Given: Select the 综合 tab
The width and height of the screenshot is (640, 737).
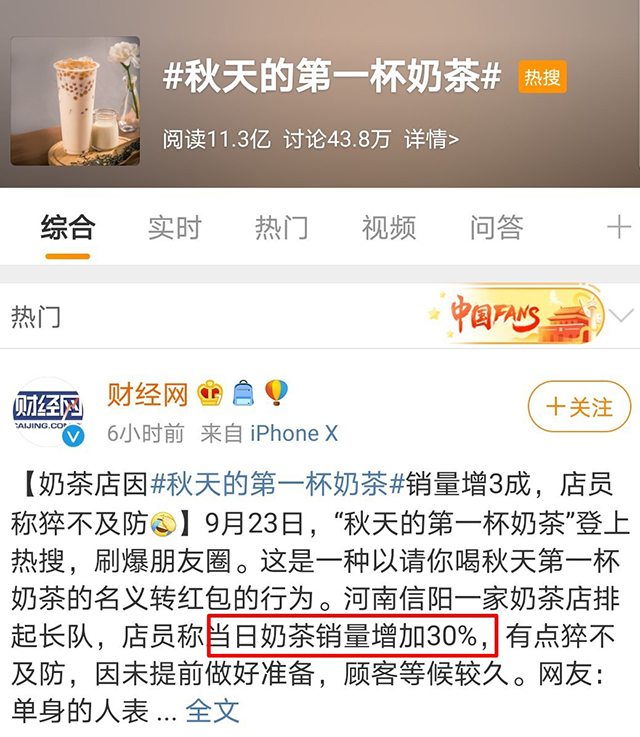Looking at the screenshot, I should pyautogui.click(x=67, y=227).
